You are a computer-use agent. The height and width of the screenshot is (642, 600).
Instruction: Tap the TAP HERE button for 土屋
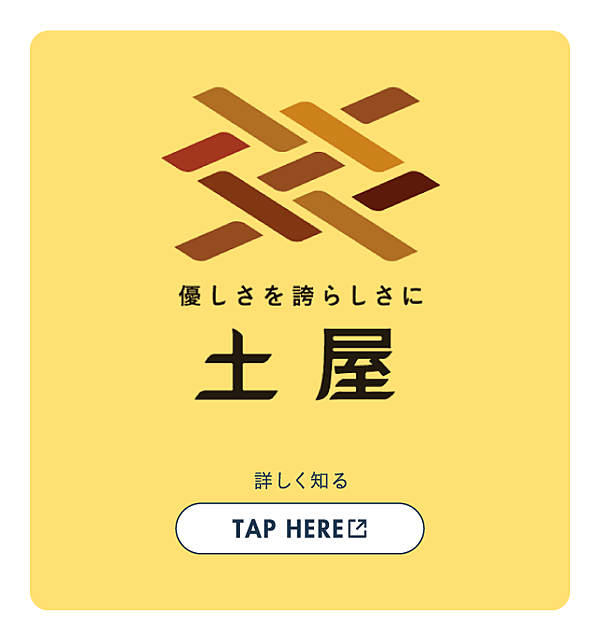[300, 528]
